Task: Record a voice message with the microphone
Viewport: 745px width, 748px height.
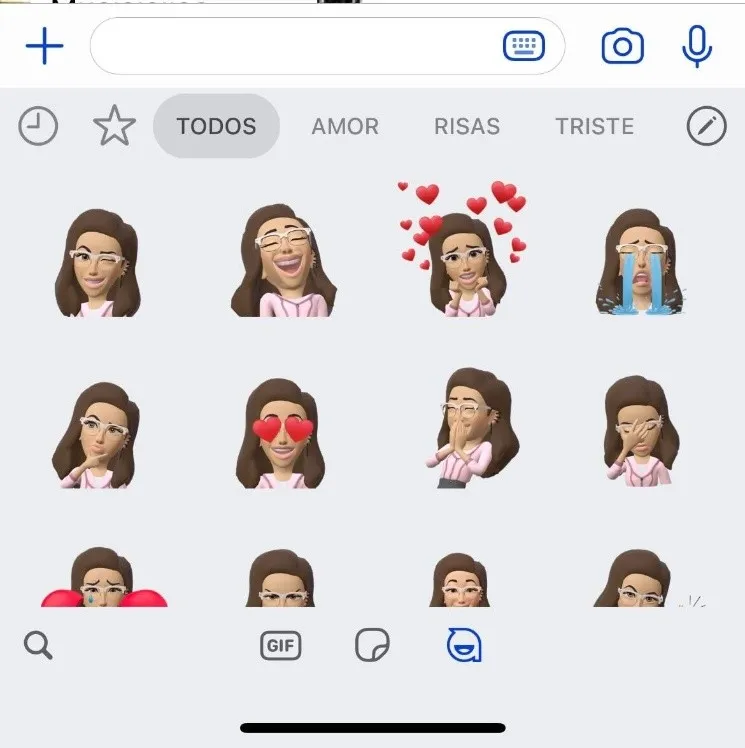Action: point(696,46)
